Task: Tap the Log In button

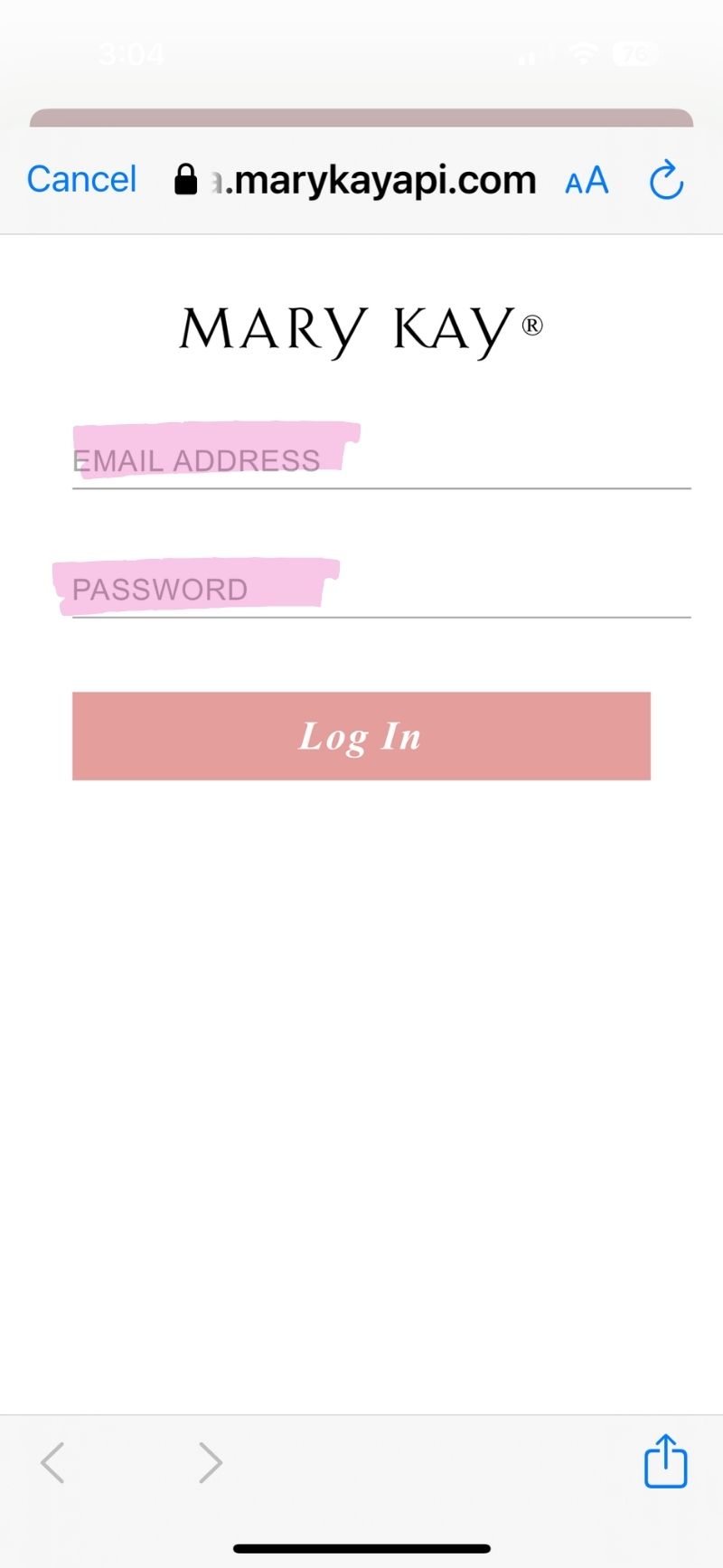Action: [x=361, y=736]
